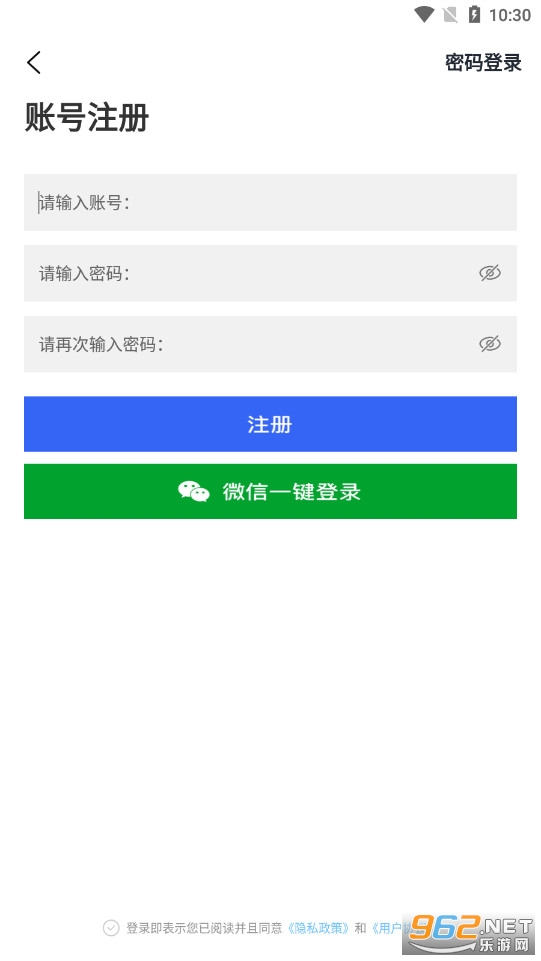
Task: Show password in the 请输入密码 field
Action: point(490,273)
